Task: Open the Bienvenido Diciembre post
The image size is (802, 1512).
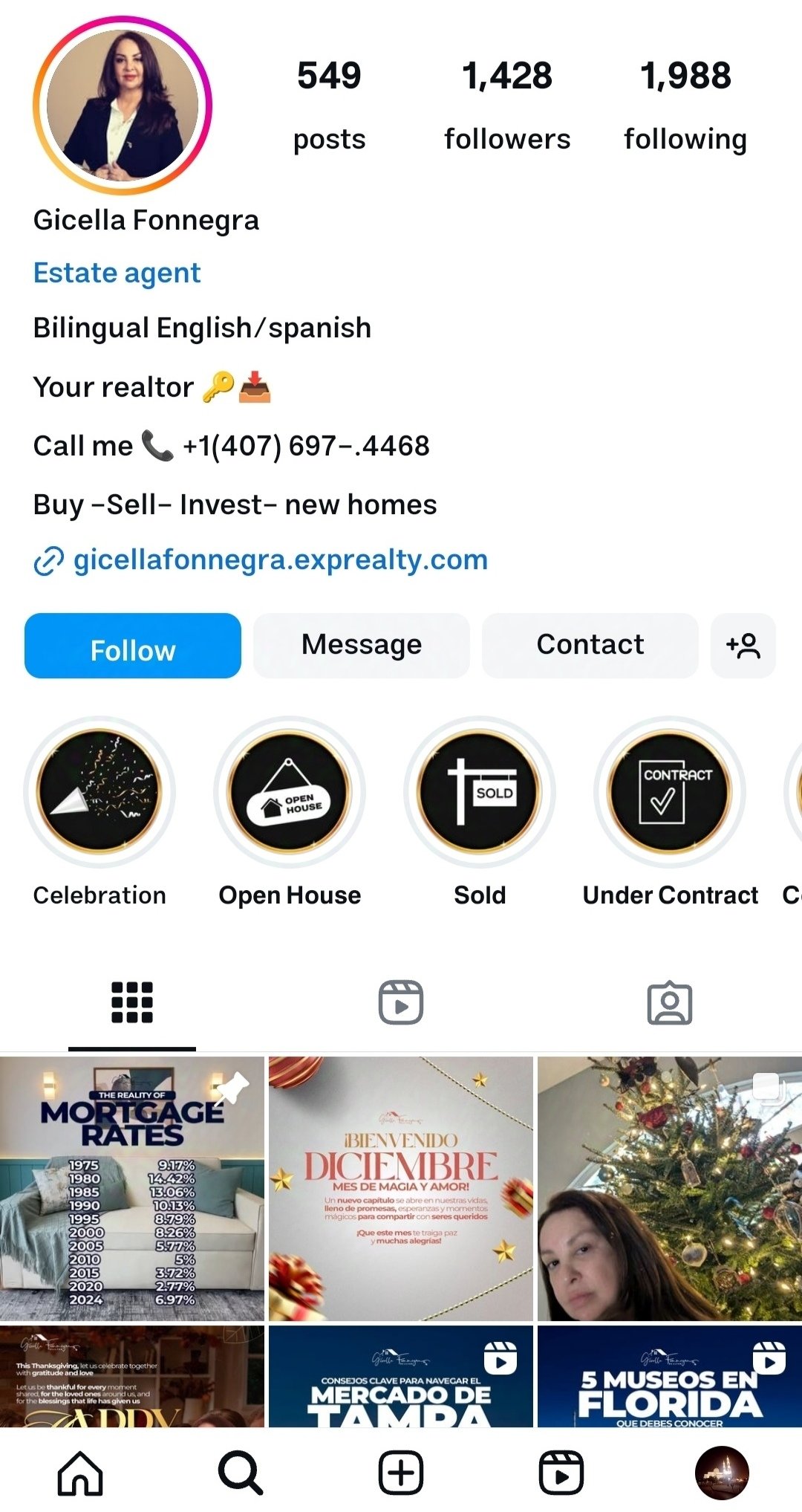Action: pos(401,1188)
